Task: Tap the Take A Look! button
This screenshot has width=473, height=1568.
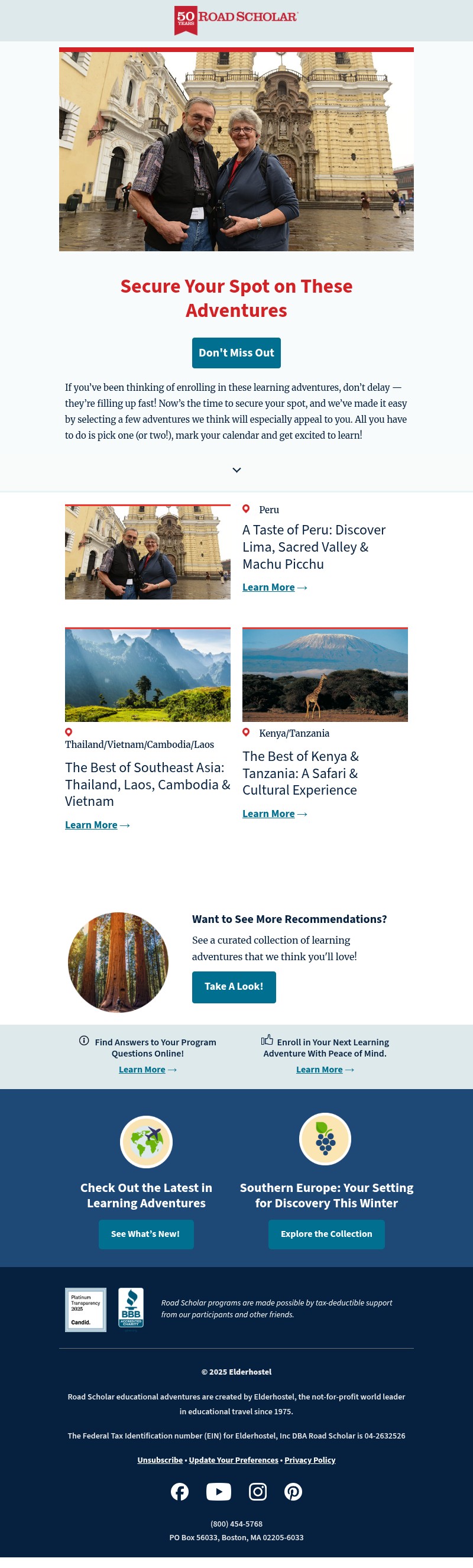Action: [x=234, y=987]
